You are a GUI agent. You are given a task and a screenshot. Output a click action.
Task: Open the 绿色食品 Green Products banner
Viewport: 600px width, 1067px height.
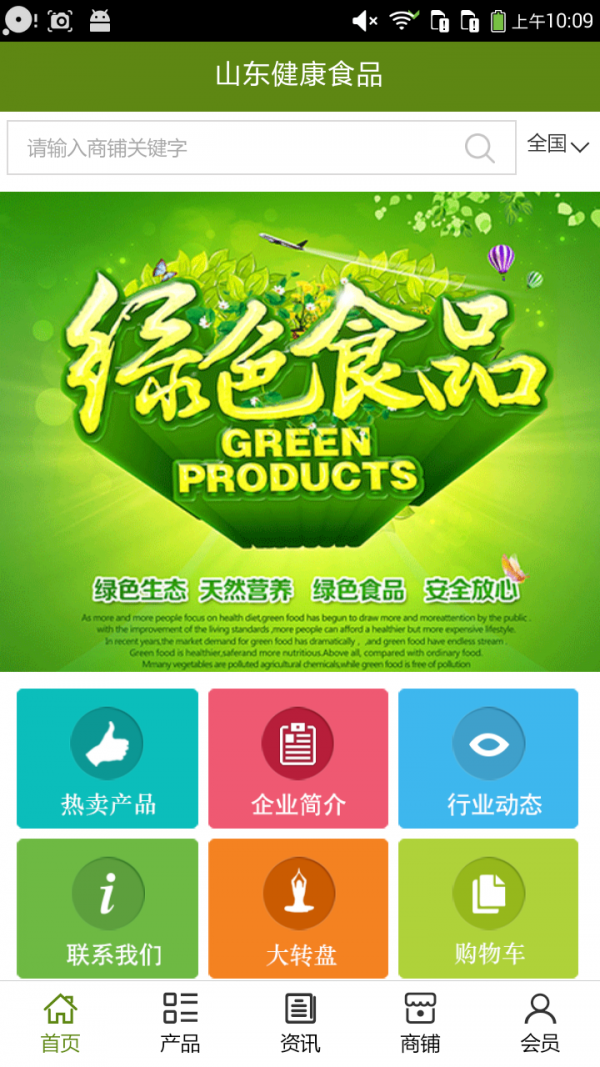300,430
